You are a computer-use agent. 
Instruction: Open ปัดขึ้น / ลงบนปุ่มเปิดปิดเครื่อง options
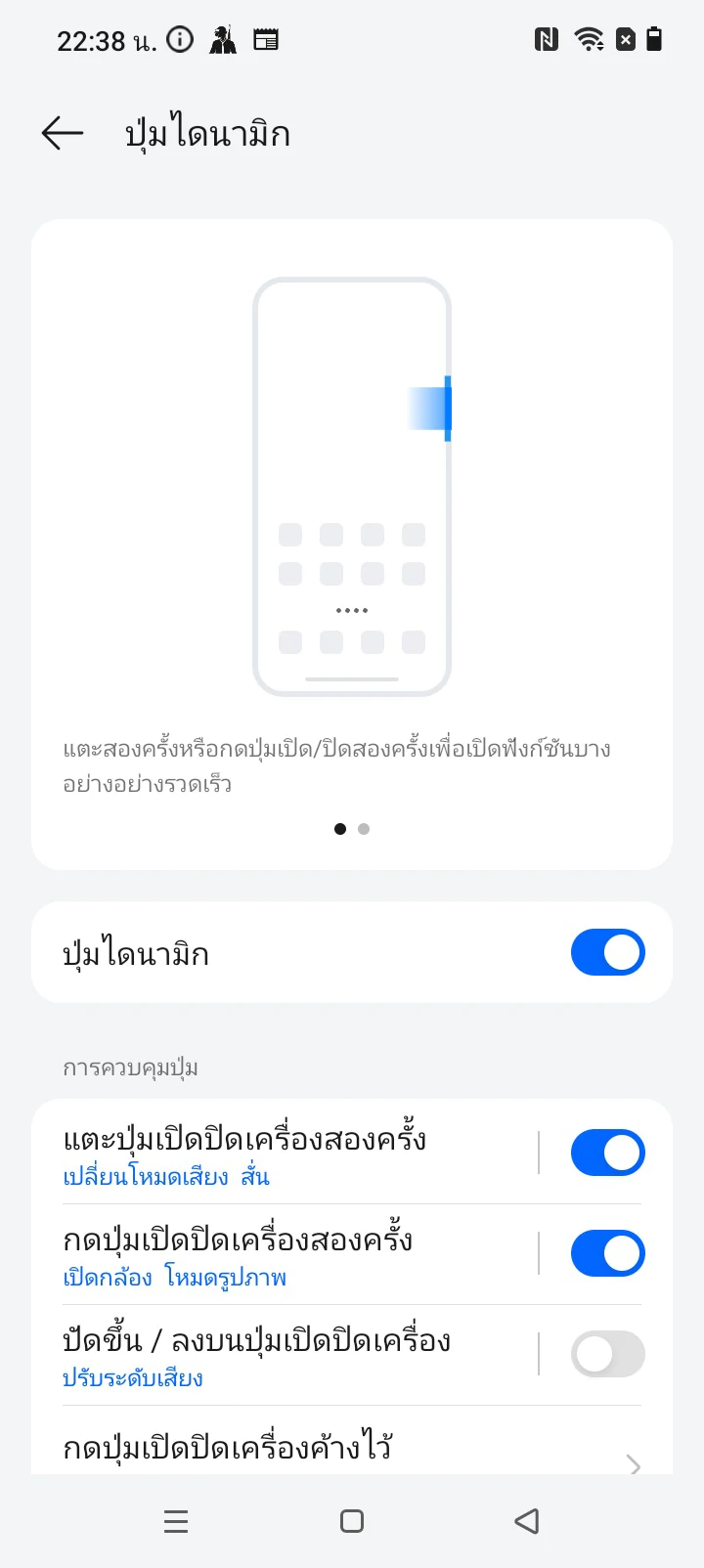[x=293, y=1355]
